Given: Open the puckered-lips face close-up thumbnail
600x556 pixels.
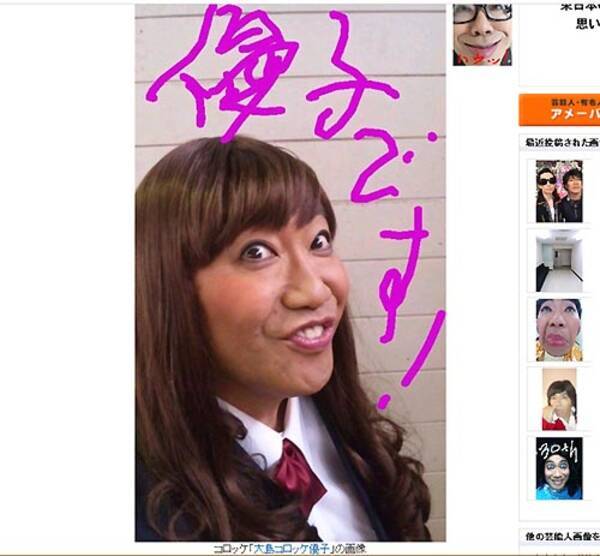Looking at the screenshot, I should pos(559,329).
